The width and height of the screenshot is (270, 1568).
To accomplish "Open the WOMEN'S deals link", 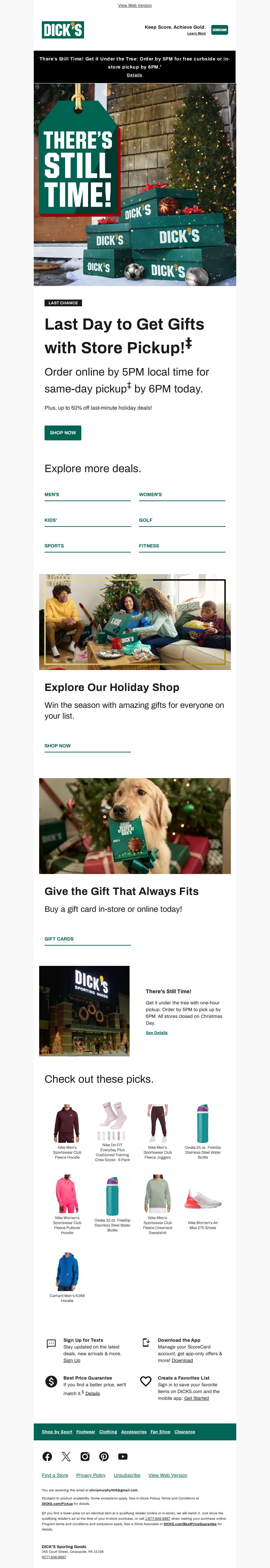I will (x=150, y=494).
